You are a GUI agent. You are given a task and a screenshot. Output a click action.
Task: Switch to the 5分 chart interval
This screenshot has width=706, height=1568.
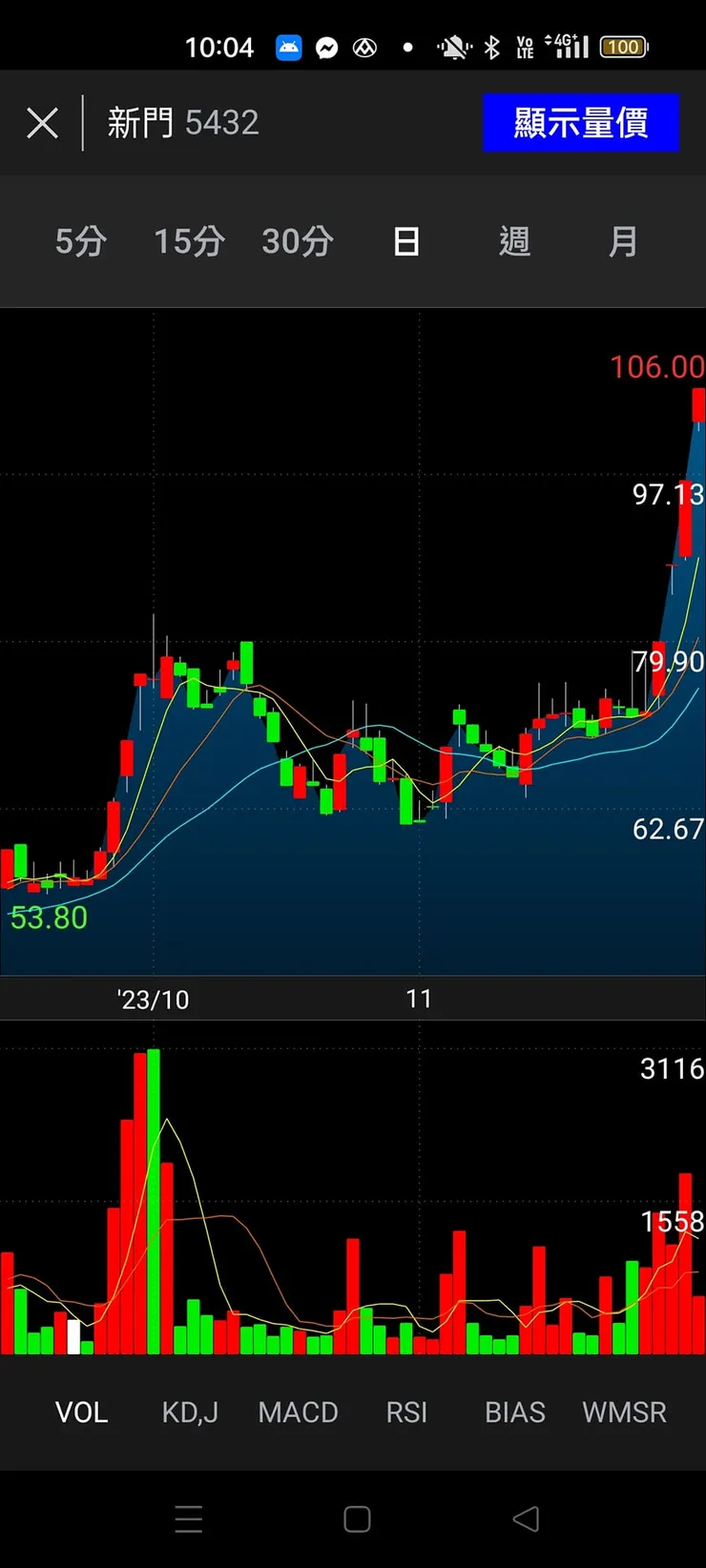click(x=80, y=241)
